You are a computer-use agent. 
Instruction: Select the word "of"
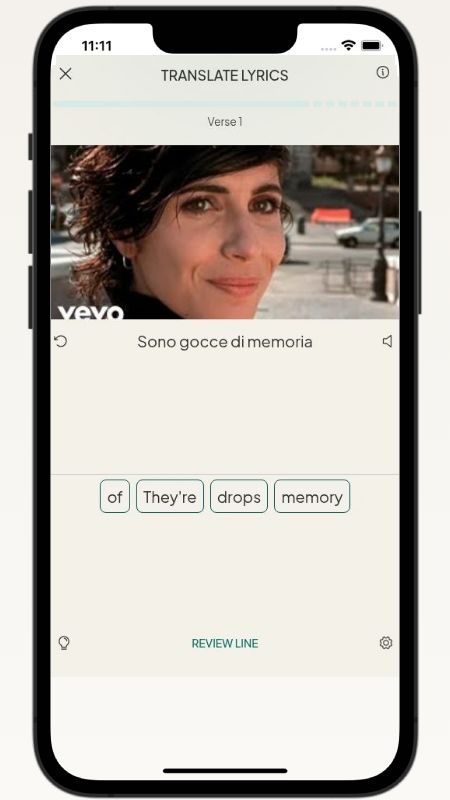[x=115, y=496]
